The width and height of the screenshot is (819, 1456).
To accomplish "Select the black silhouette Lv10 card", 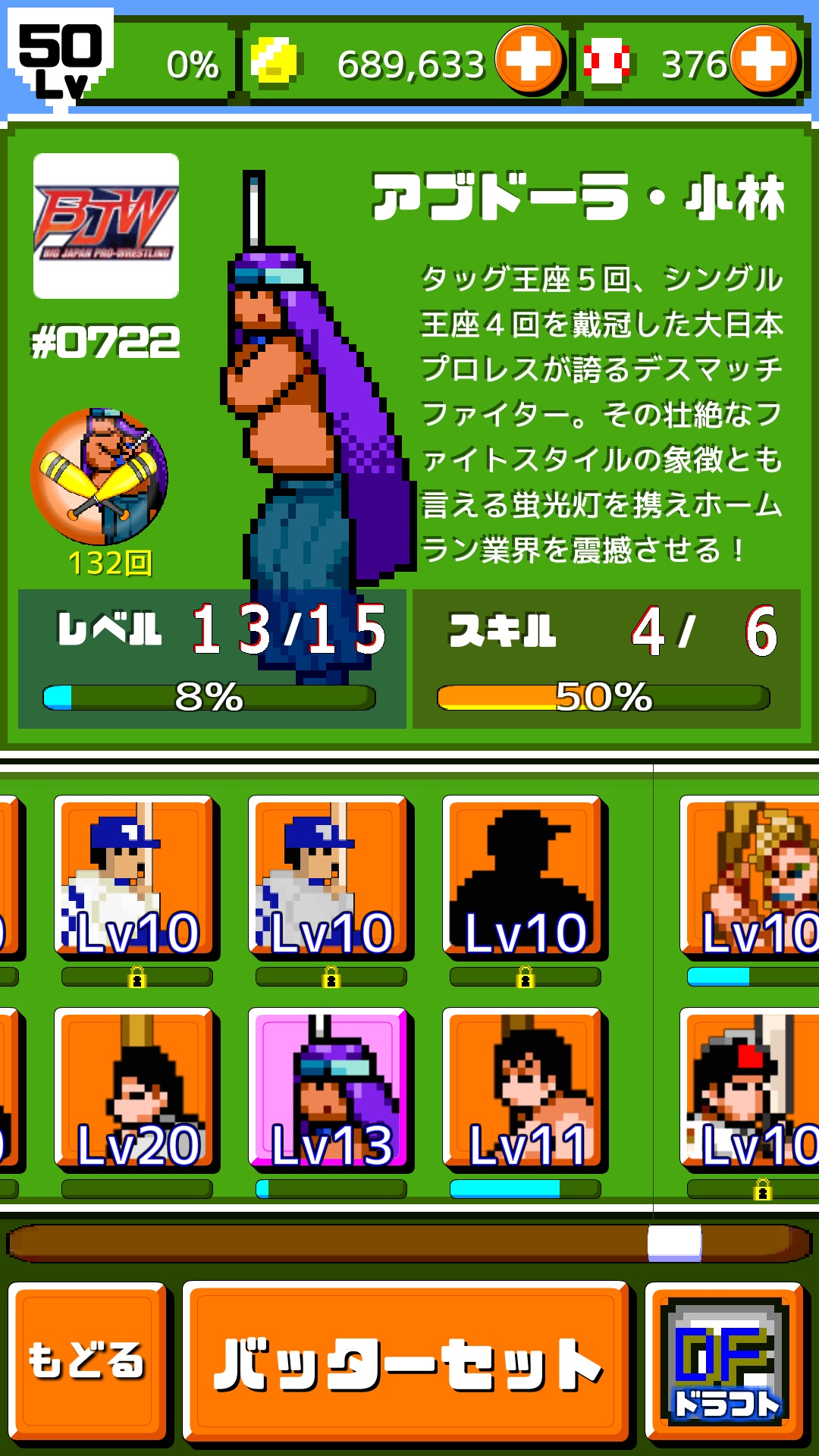I will click(524, 877).
